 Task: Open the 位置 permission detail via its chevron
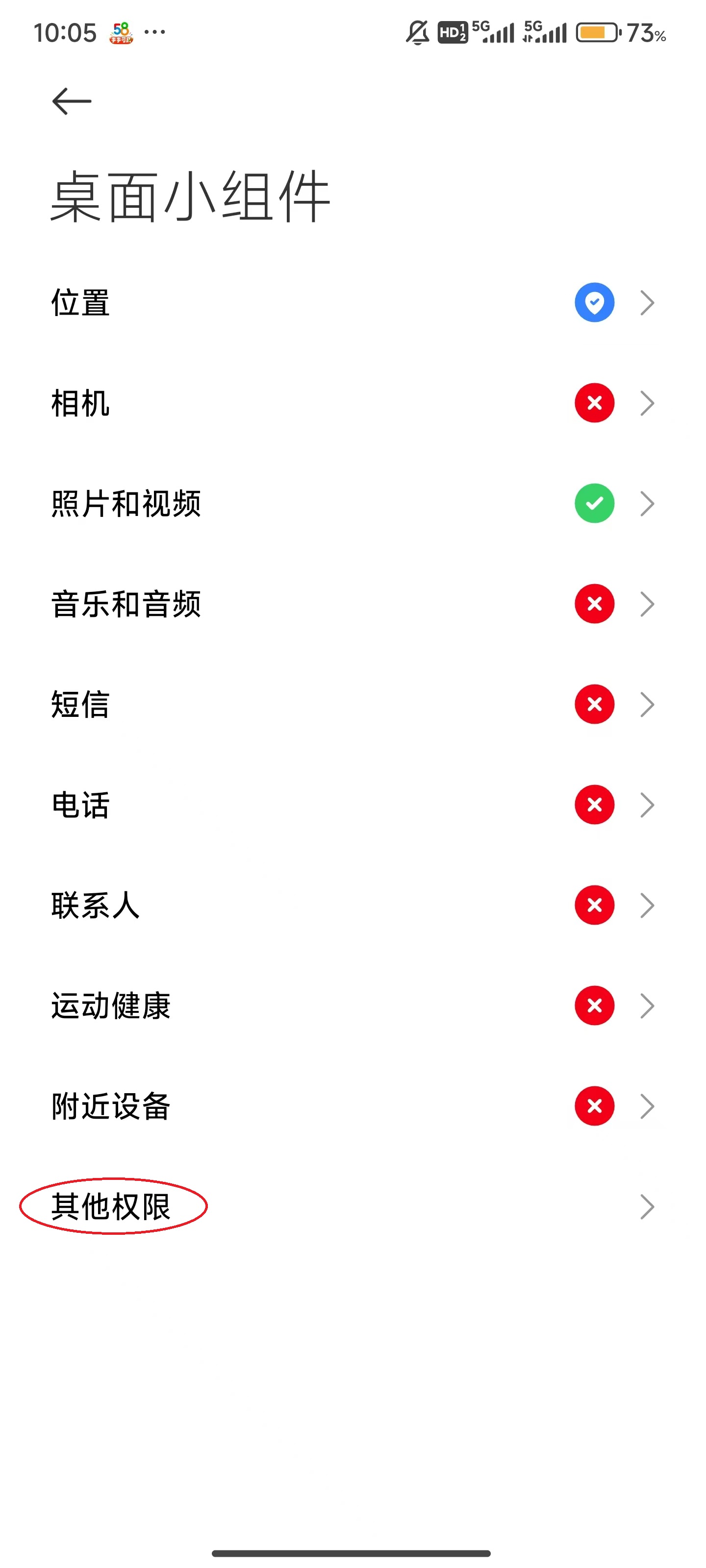click(648, 301)
